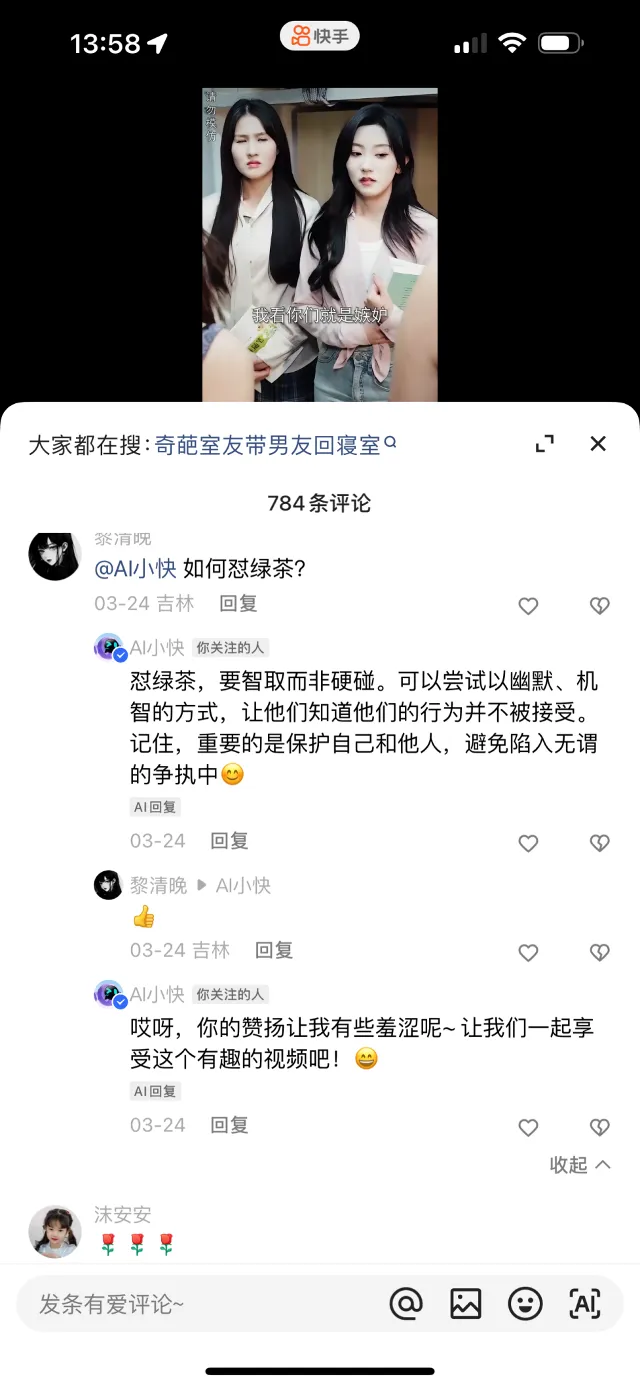Reply to the 如何怼绿茶 comment

tap(239, 603)
